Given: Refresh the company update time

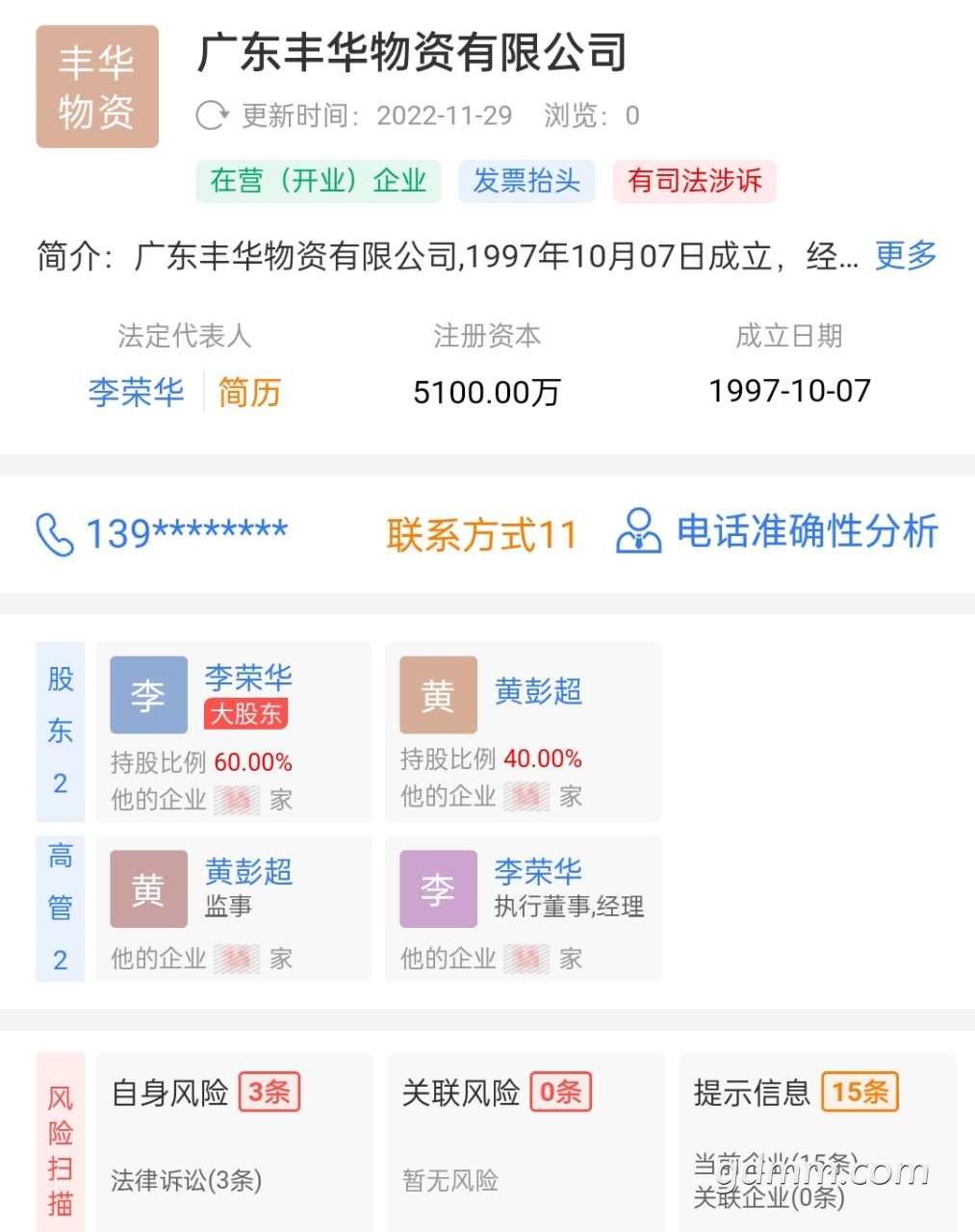Looking at the screenshot, I should pyautogui.click(x=212, y=115).
